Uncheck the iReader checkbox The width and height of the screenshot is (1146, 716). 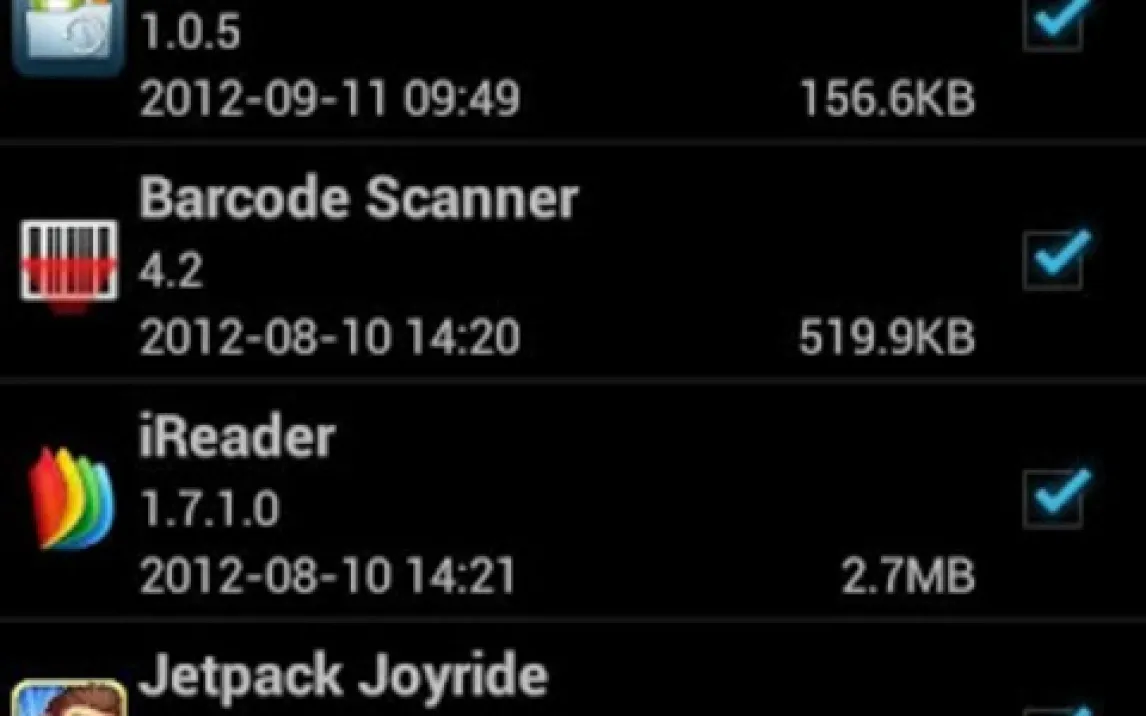1053,500
